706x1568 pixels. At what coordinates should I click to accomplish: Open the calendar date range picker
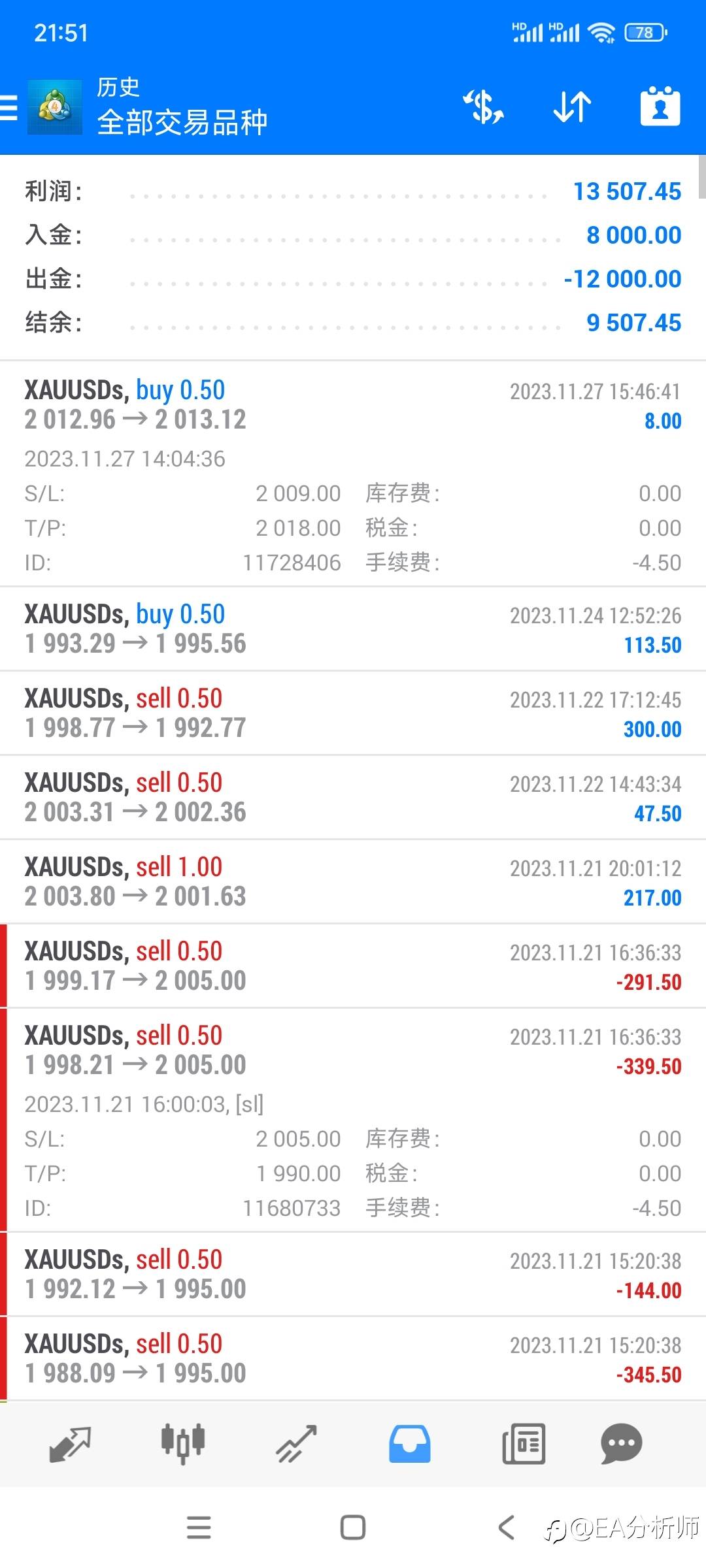(660, 106)
